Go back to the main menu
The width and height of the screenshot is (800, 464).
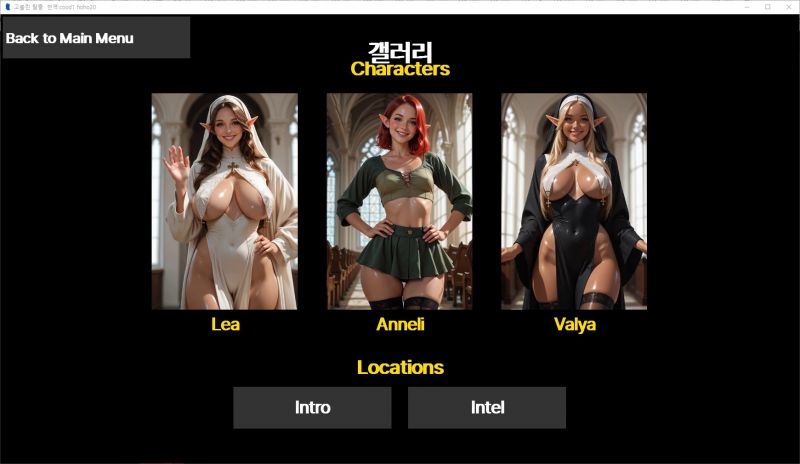pyautogui.click(x=95, y=38)
